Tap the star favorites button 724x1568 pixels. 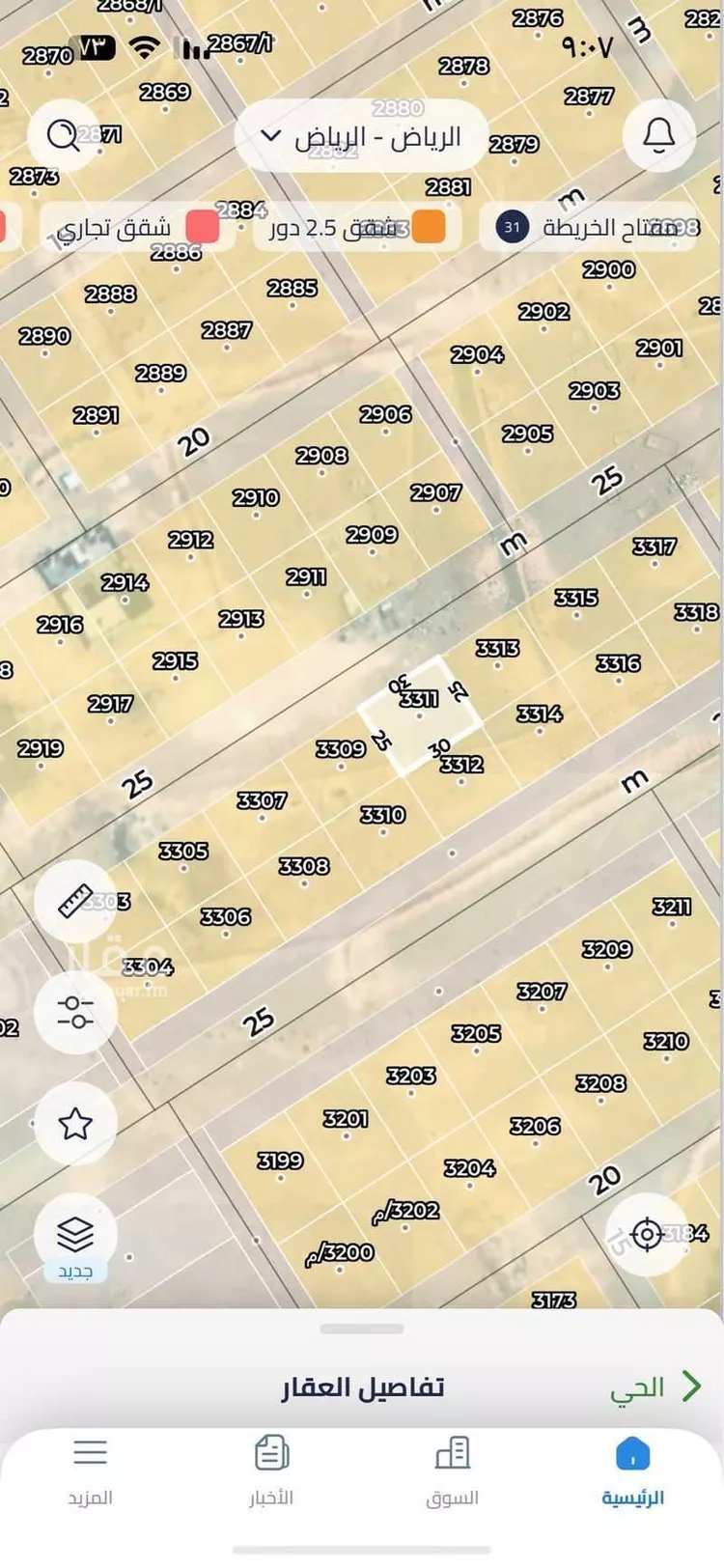pyautogui.click(x=75, y=1123)
